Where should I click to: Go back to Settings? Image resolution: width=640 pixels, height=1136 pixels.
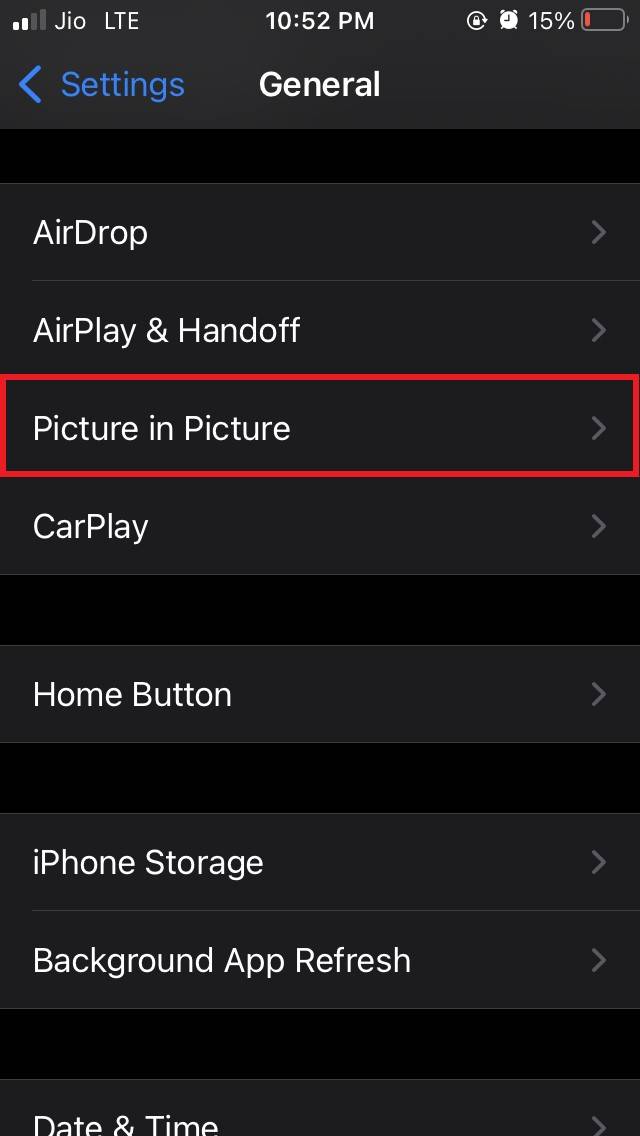(102, 85)
